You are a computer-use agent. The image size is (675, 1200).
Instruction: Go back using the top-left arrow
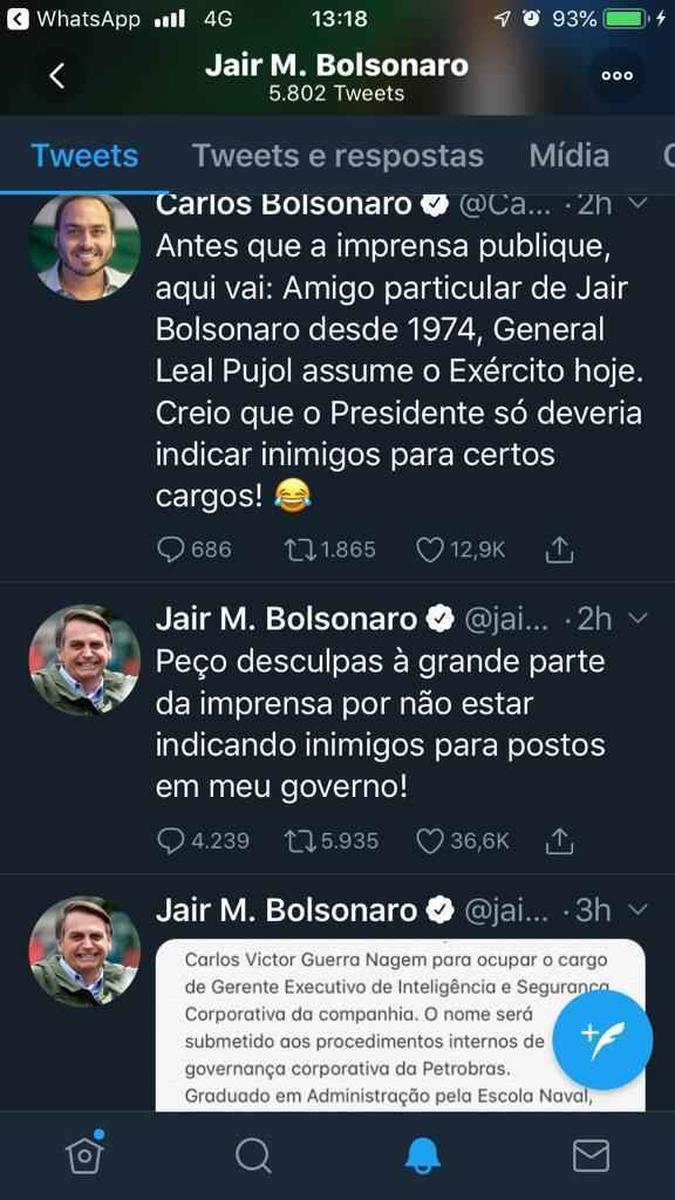coord(57,76)
